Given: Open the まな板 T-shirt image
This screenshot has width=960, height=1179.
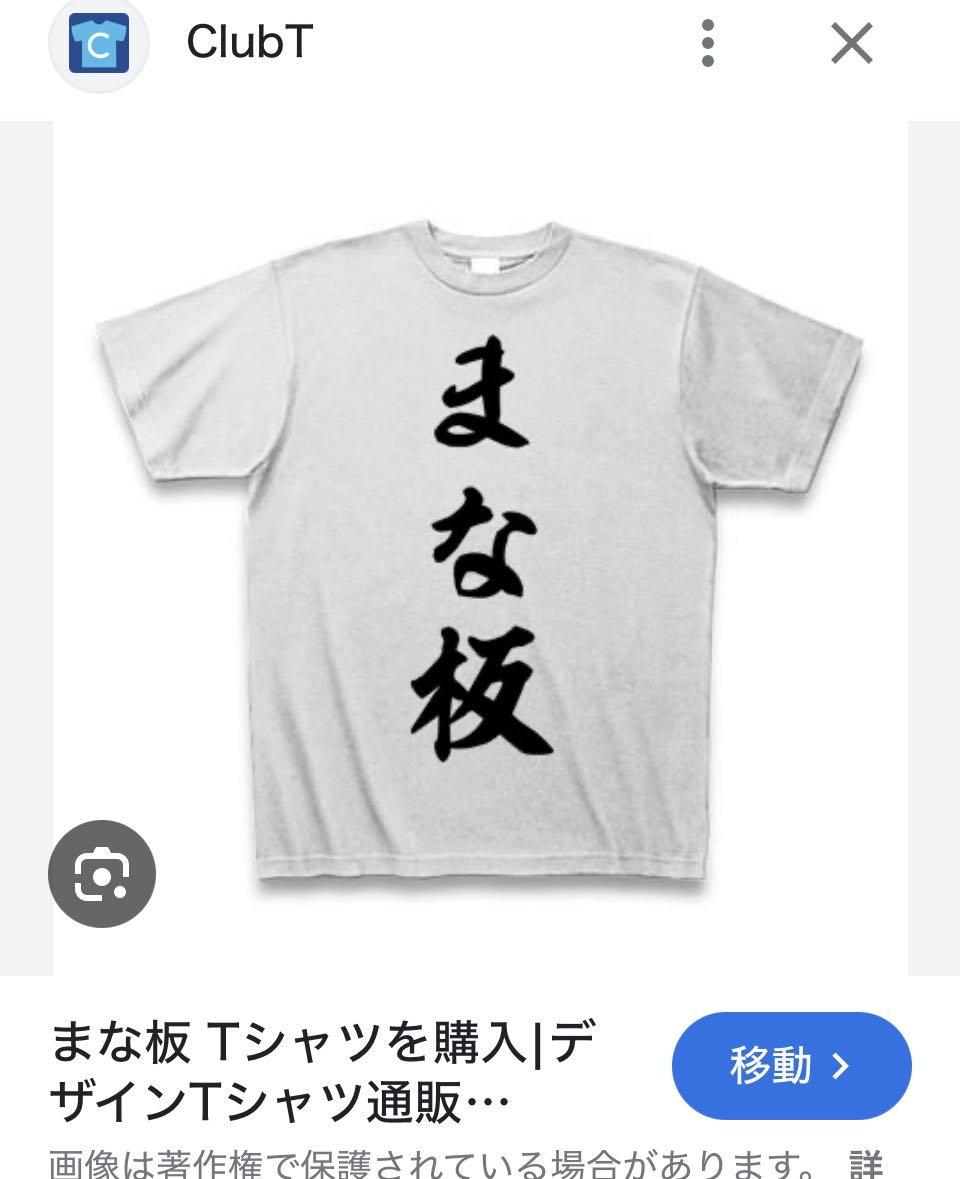Looking at the screenshot, I should [x=480, y=548].
